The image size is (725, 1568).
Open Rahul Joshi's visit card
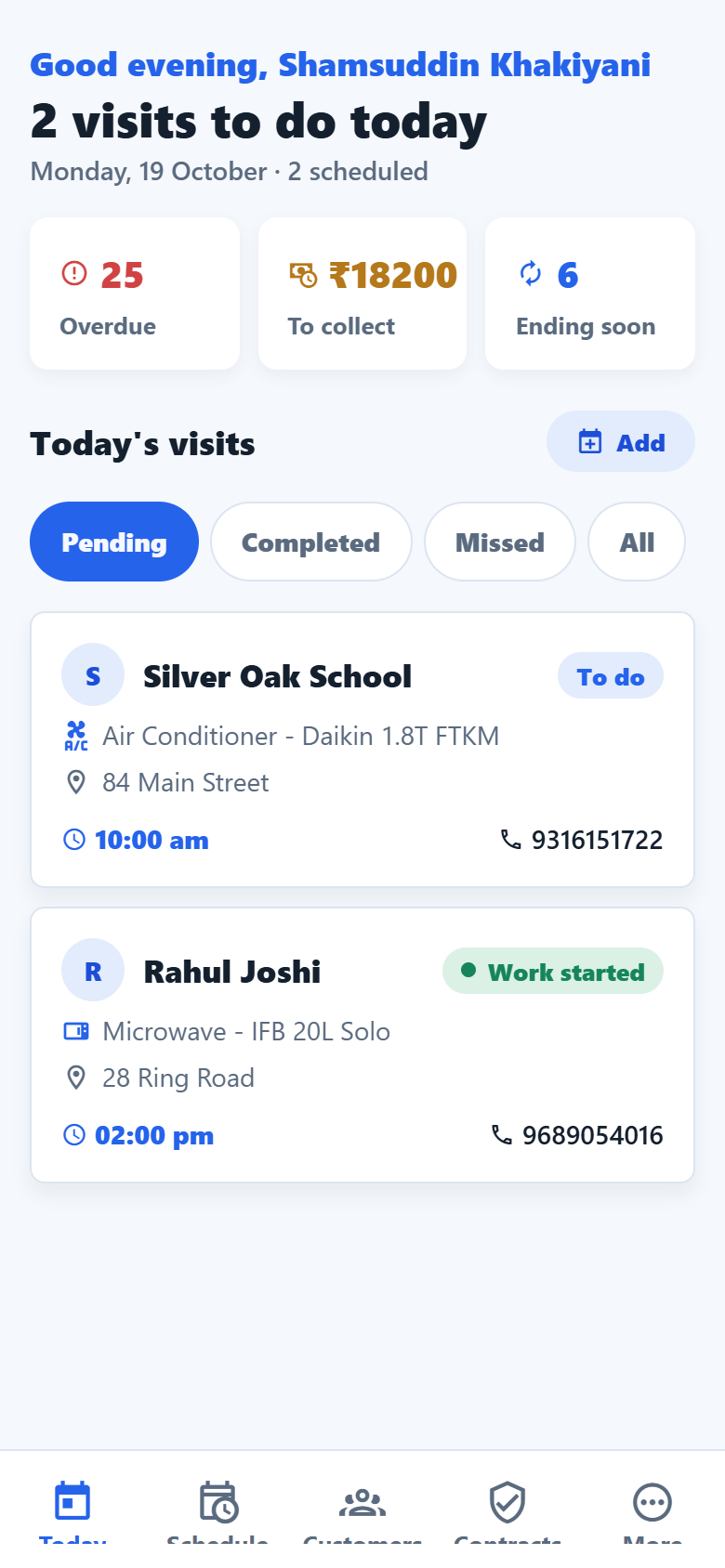point(362,1045)
